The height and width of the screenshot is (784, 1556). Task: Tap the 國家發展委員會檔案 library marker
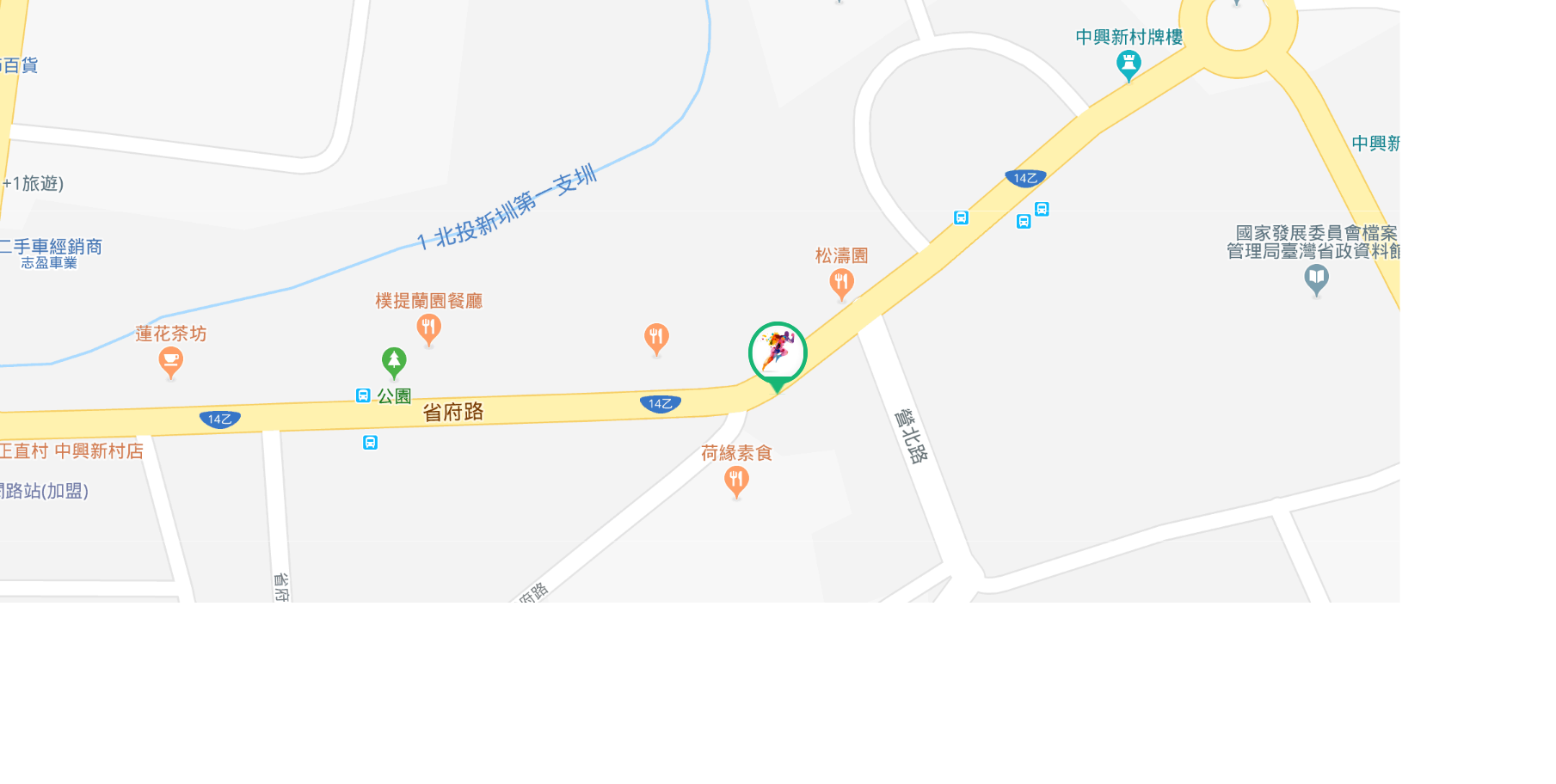(x=1316, y=279)
